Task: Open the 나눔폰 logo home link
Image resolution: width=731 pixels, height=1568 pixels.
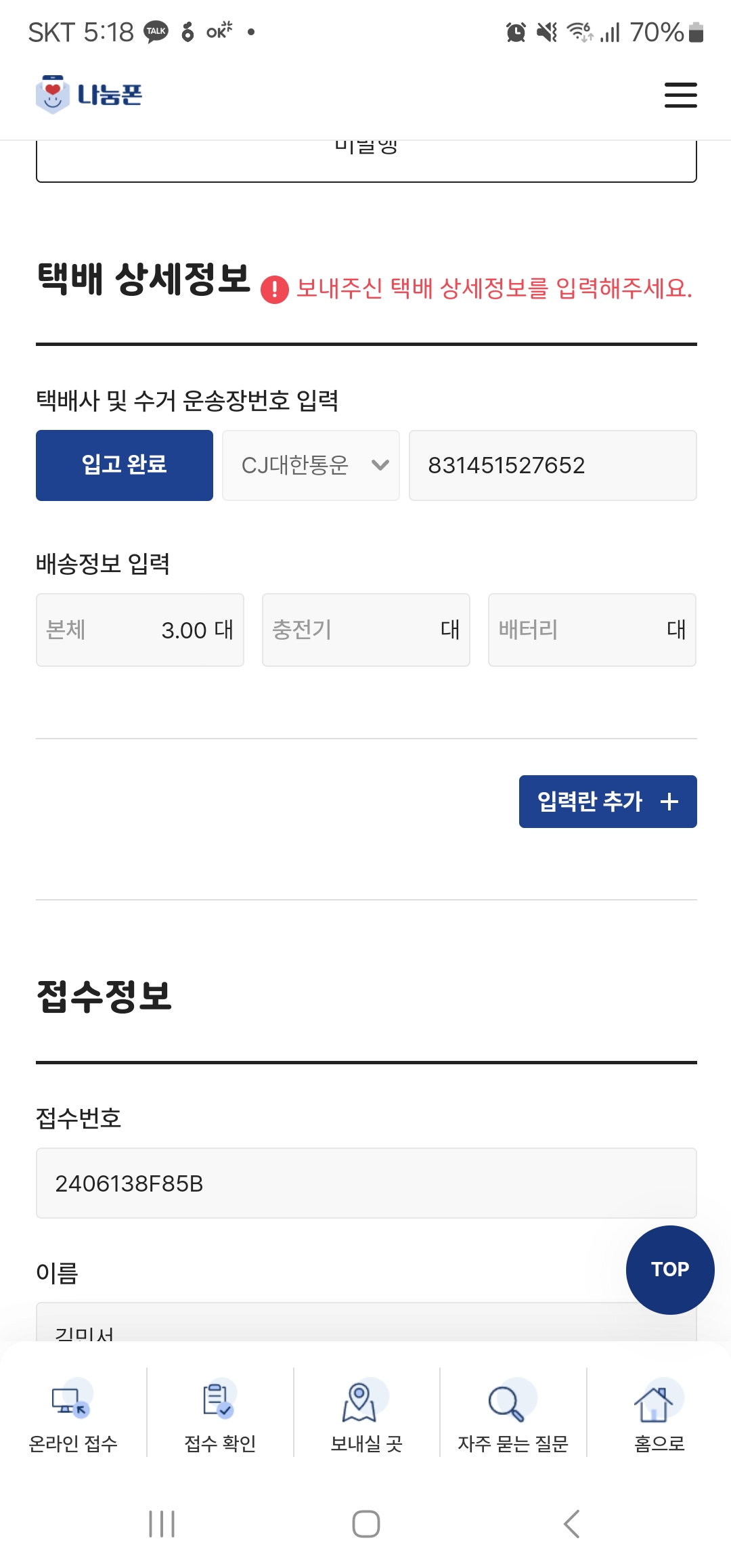Action: [89, 94]
